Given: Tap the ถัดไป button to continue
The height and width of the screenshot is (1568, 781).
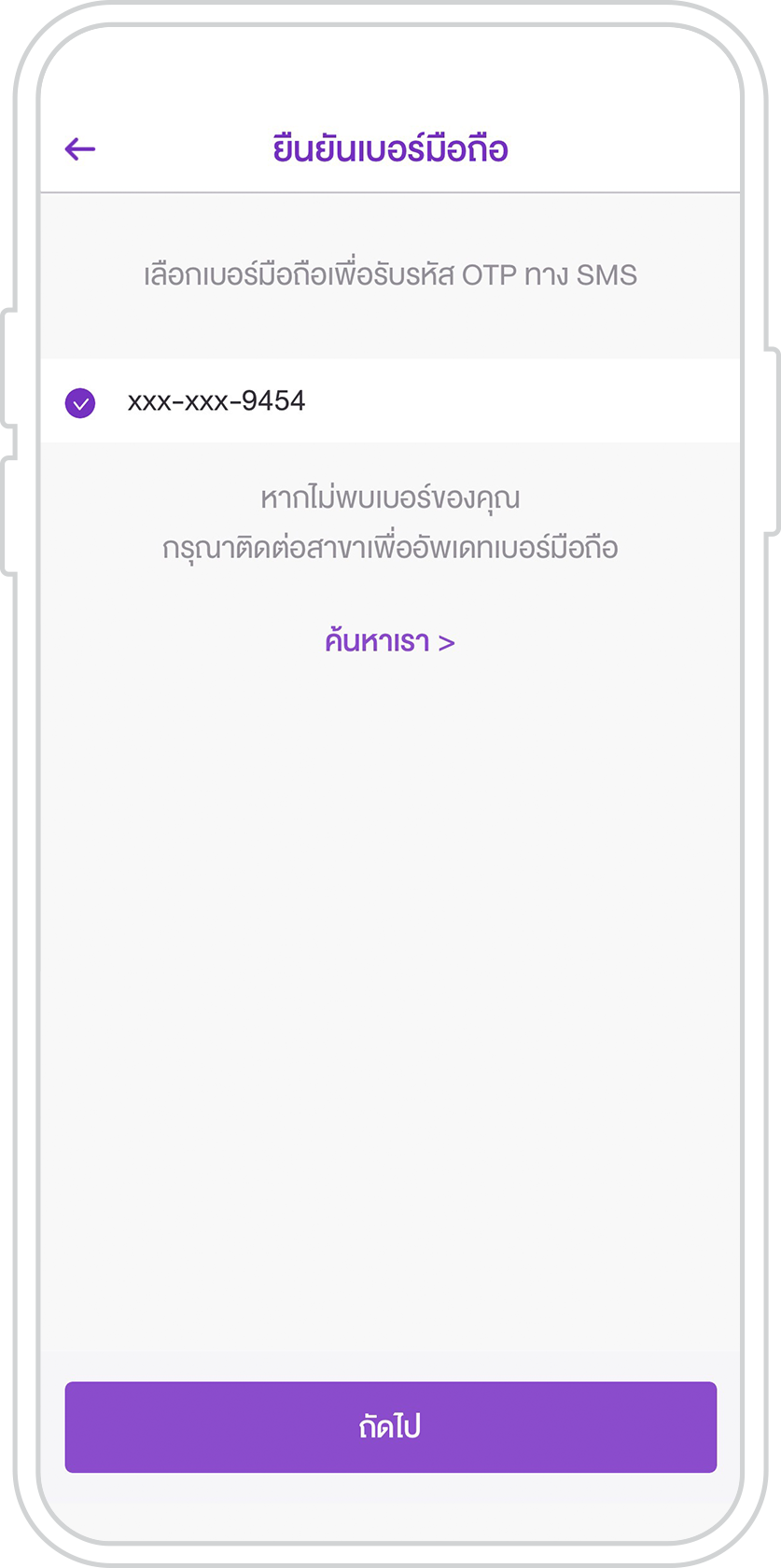Looking at the screenshot, I should click(390, 1427).
